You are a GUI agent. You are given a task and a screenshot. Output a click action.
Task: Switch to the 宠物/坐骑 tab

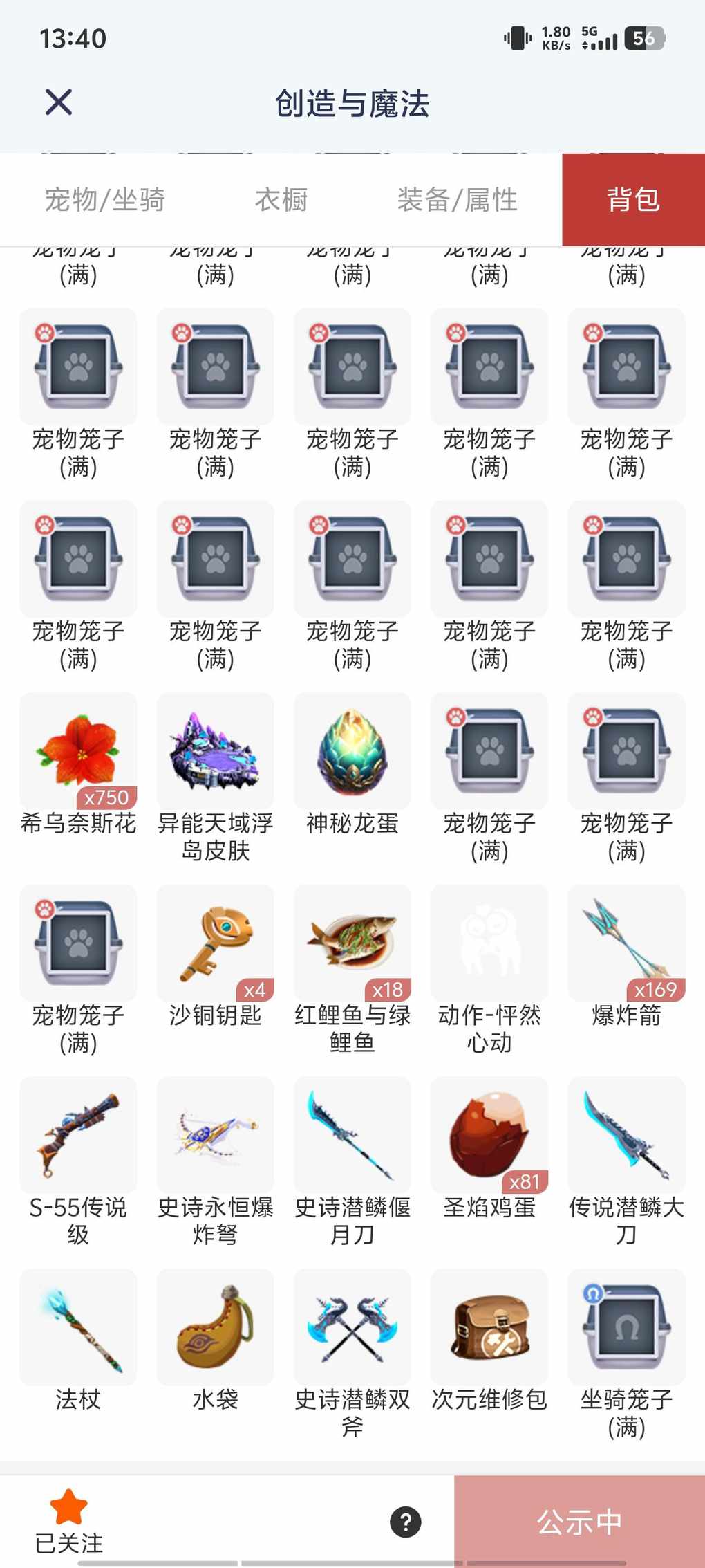click(x=104, y=200)
